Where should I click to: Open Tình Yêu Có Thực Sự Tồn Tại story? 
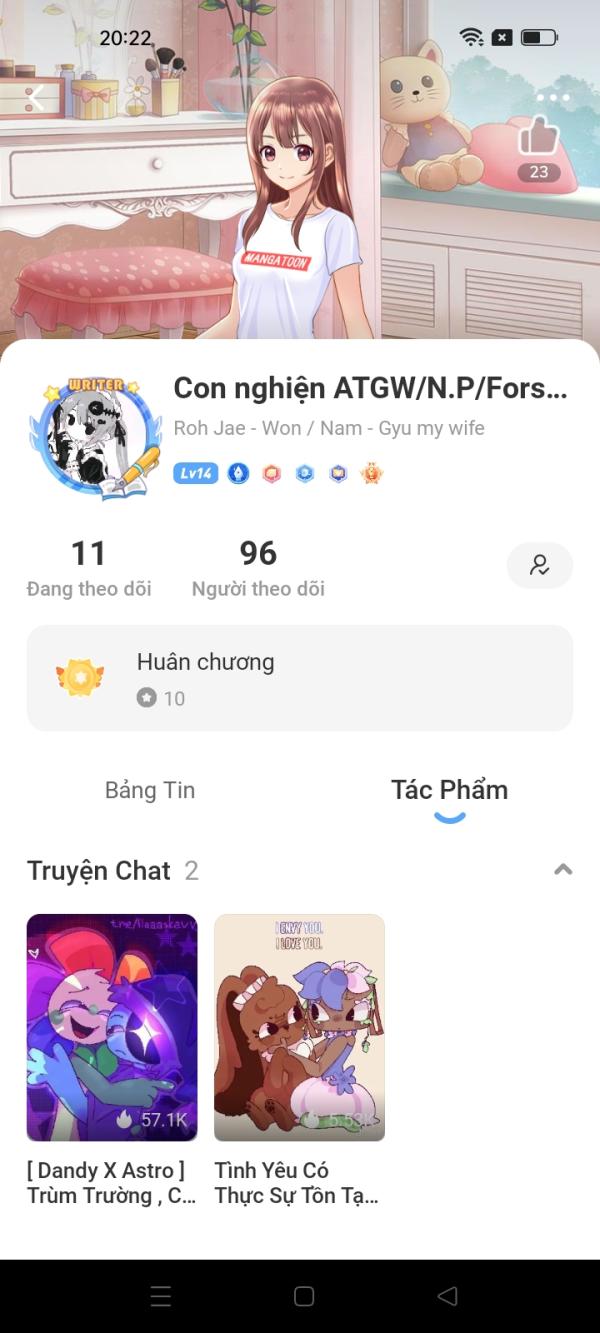(x=299, y=1028)
